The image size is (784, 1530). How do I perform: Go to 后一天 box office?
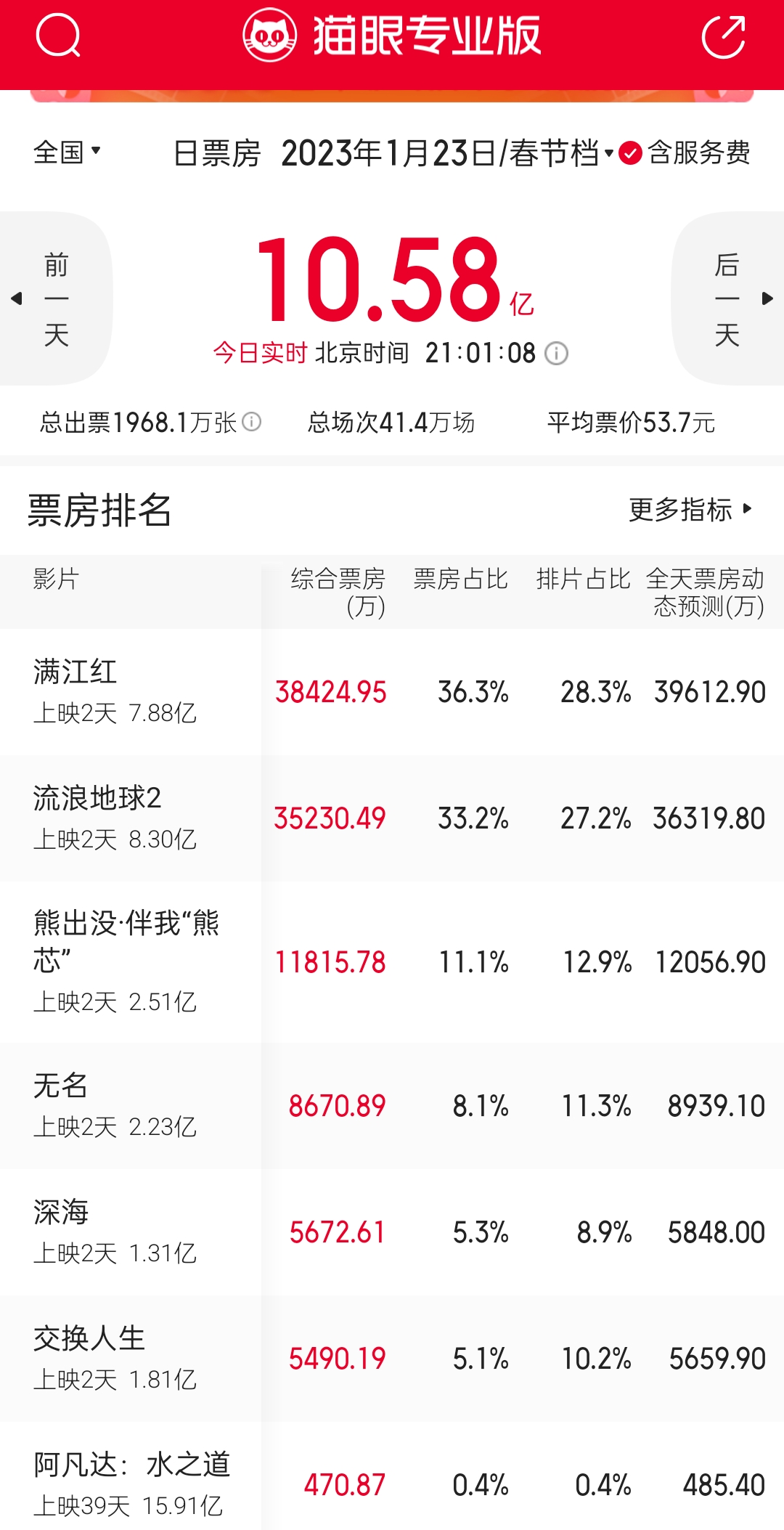pyautogui.click(x=728, y=298)
